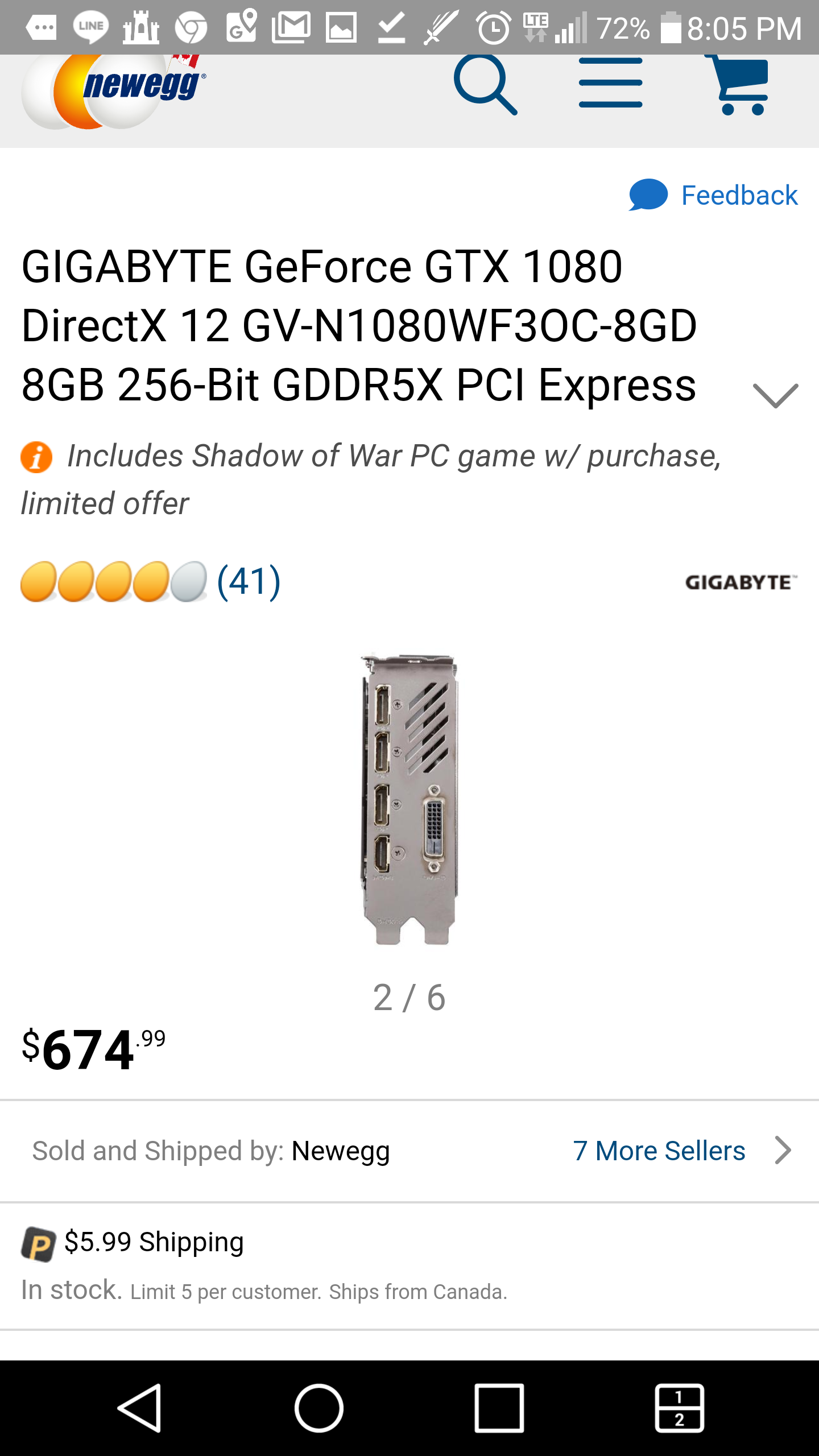Open recent apps overview
Image resolution: width=819 pixels, height=1456 pixels.
(x=499, y=1408)
